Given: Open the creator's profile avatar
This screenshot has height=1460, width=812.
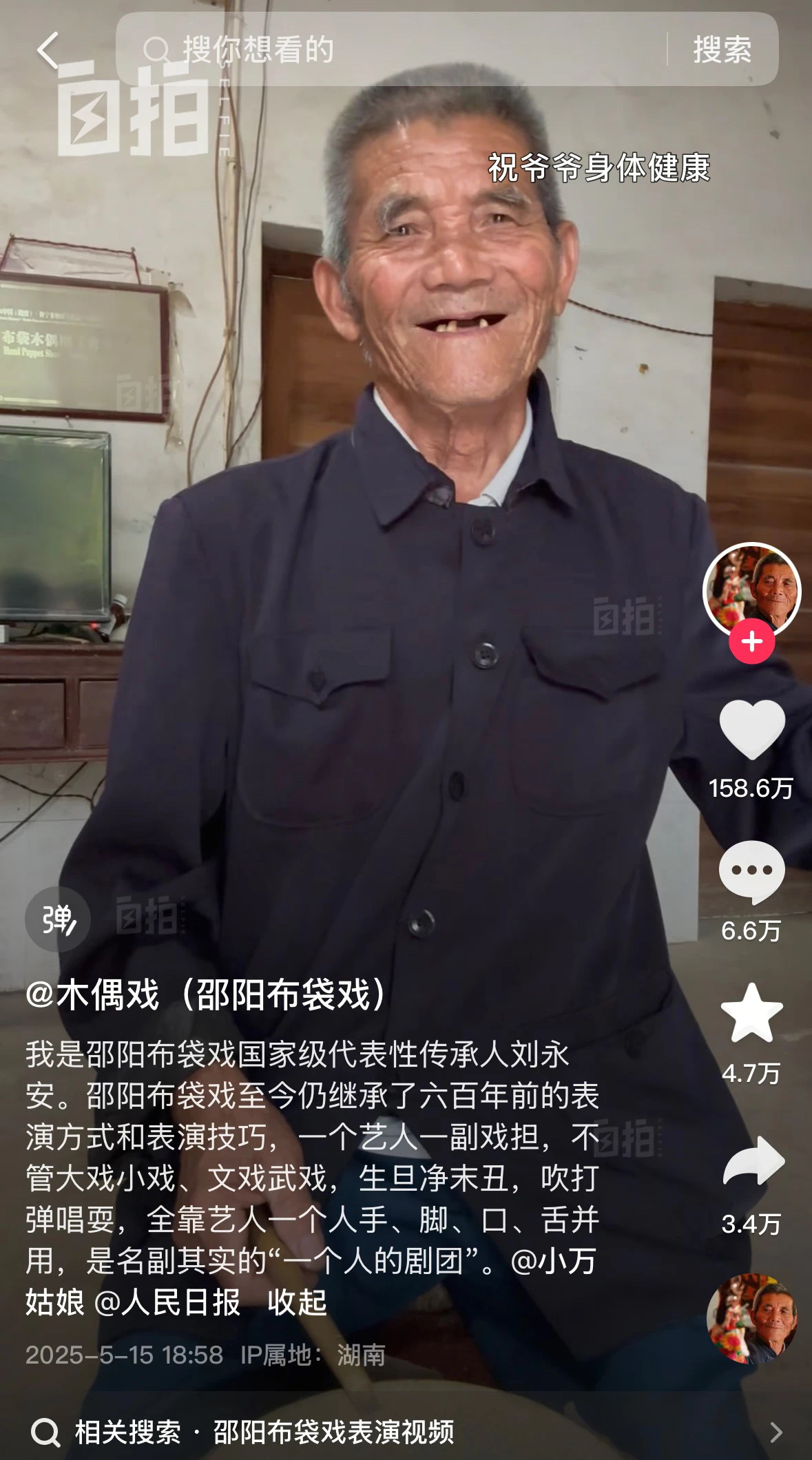Looking at the screenshot, I should coord(751,590).
